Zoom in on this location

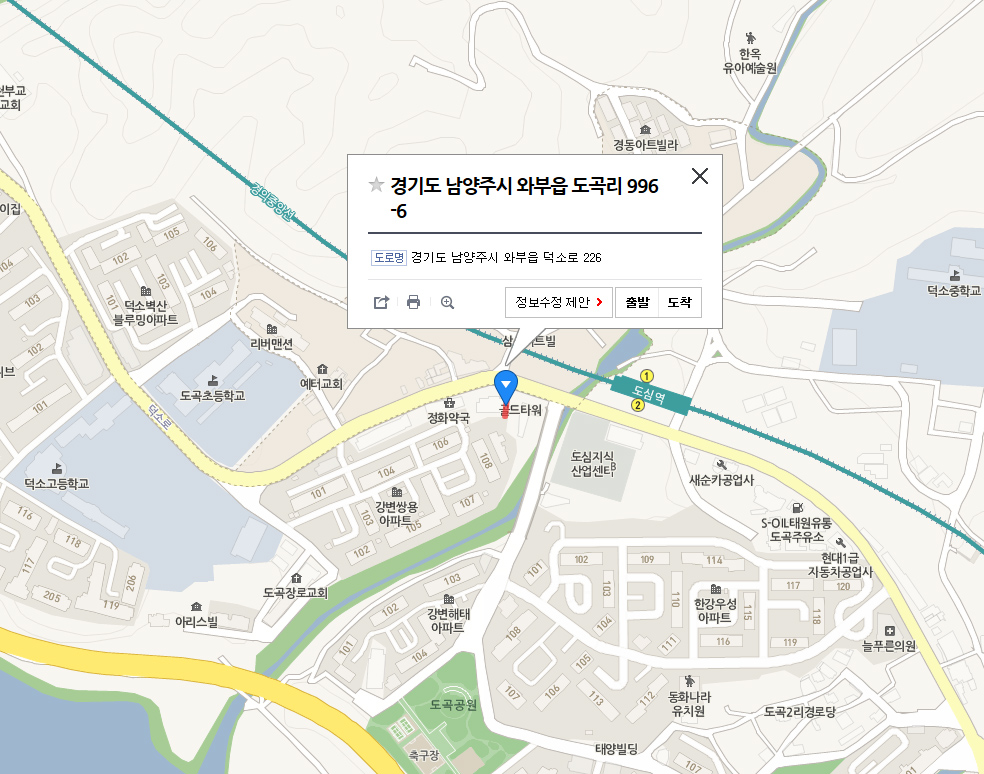point(447,302)
